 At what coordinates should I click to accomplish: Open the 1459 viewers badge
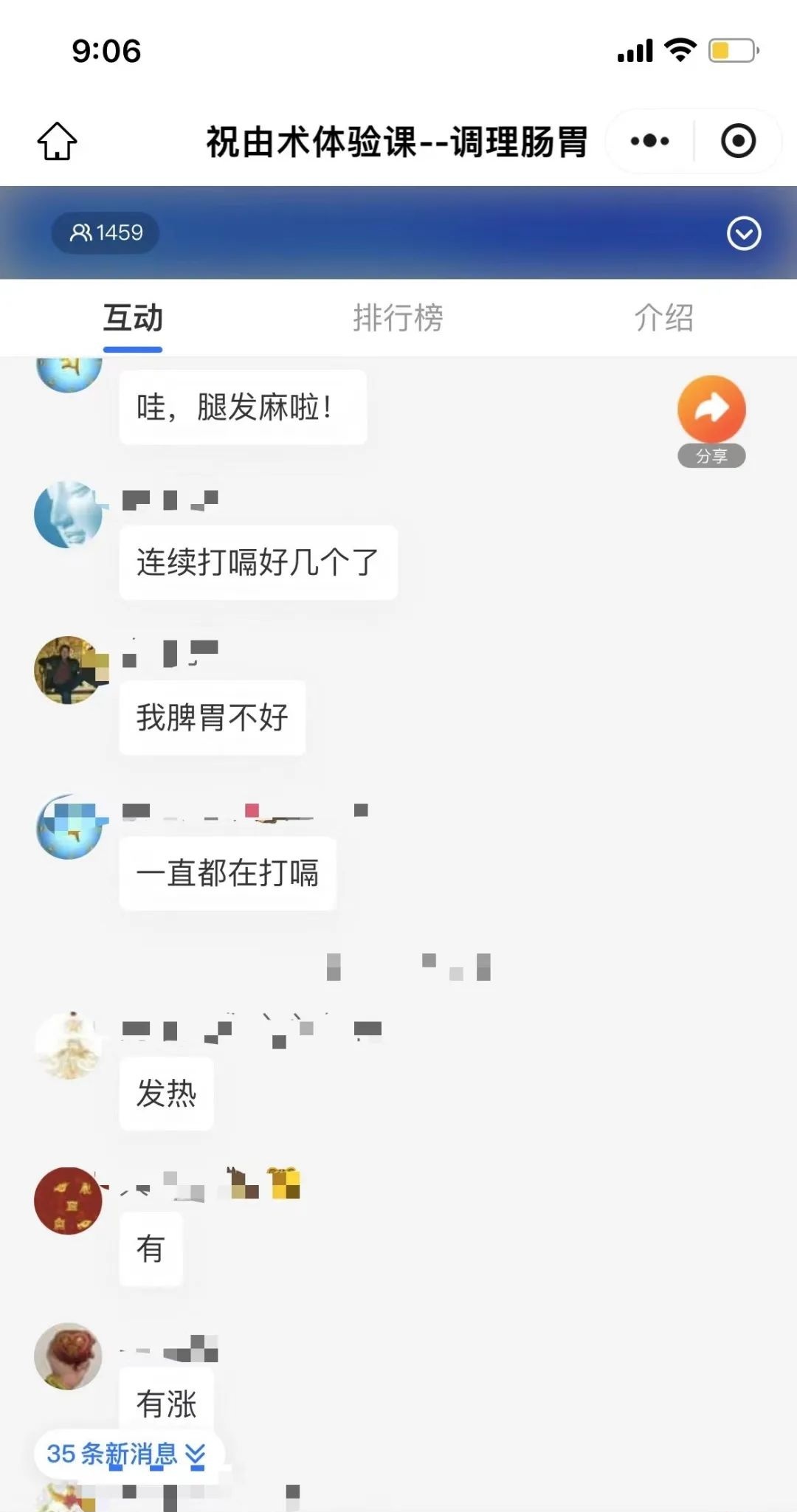[x=106, y=233]
